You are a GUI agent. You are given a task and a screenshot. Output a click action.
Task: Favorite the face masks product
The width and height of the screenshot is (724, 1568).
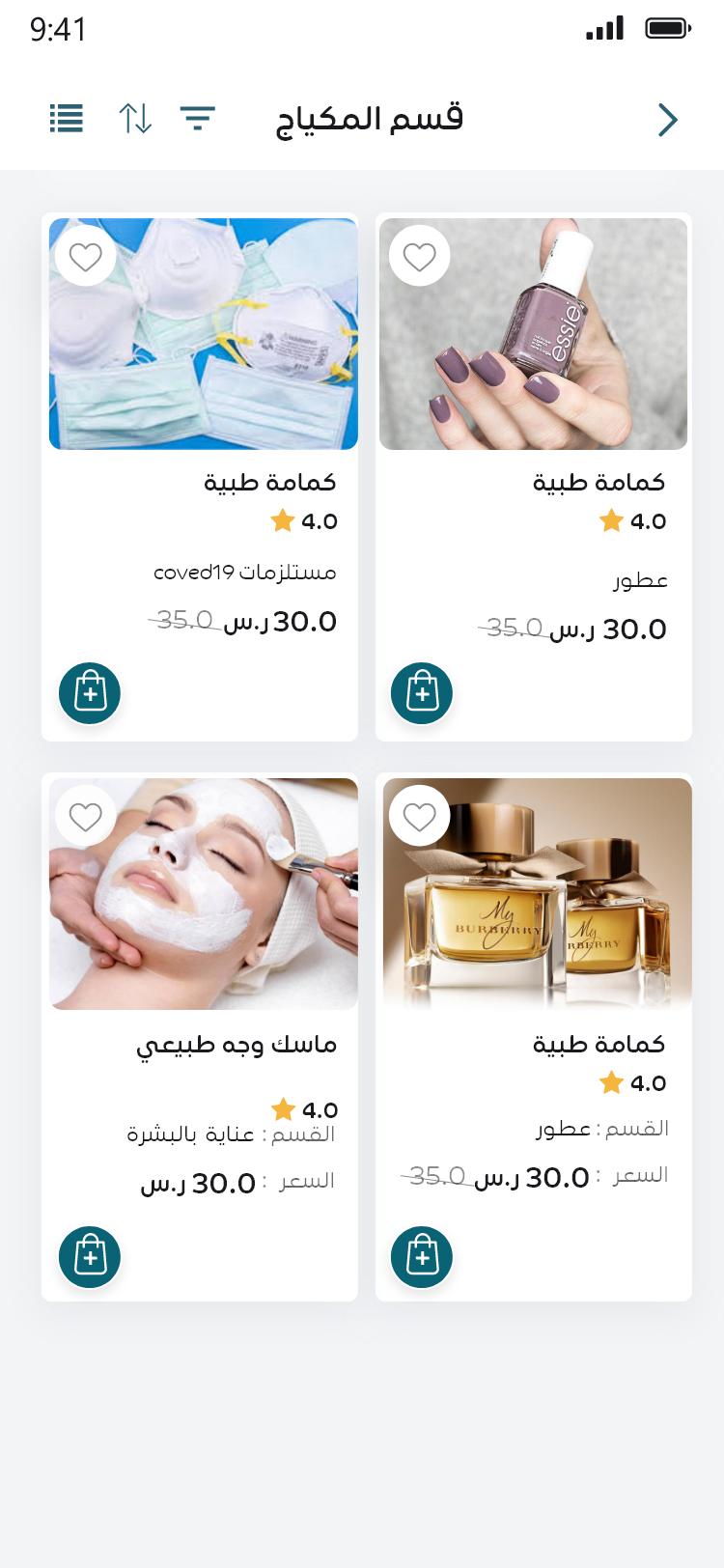tap(86, 257)
